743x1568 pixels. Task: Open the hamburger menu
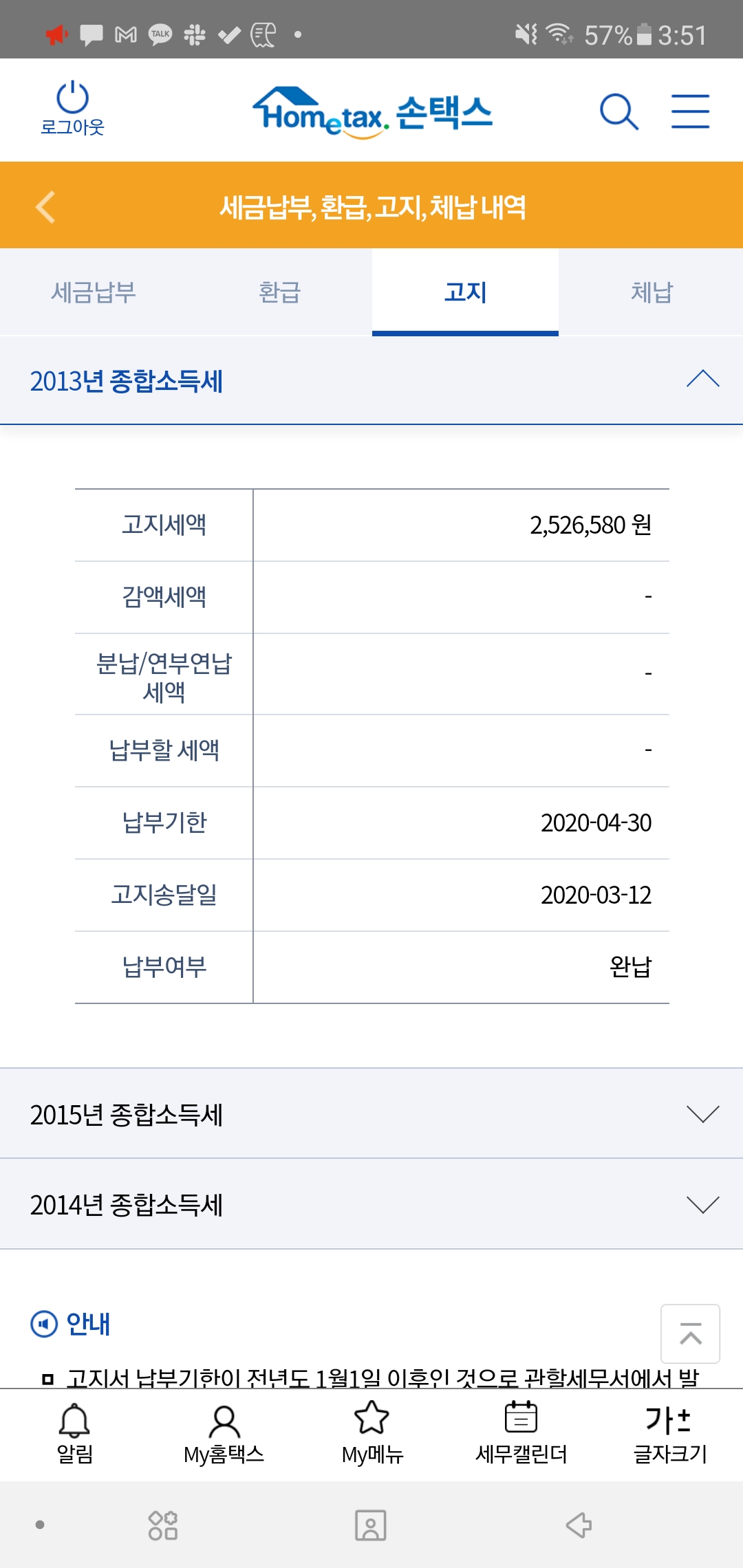[690, 111]
